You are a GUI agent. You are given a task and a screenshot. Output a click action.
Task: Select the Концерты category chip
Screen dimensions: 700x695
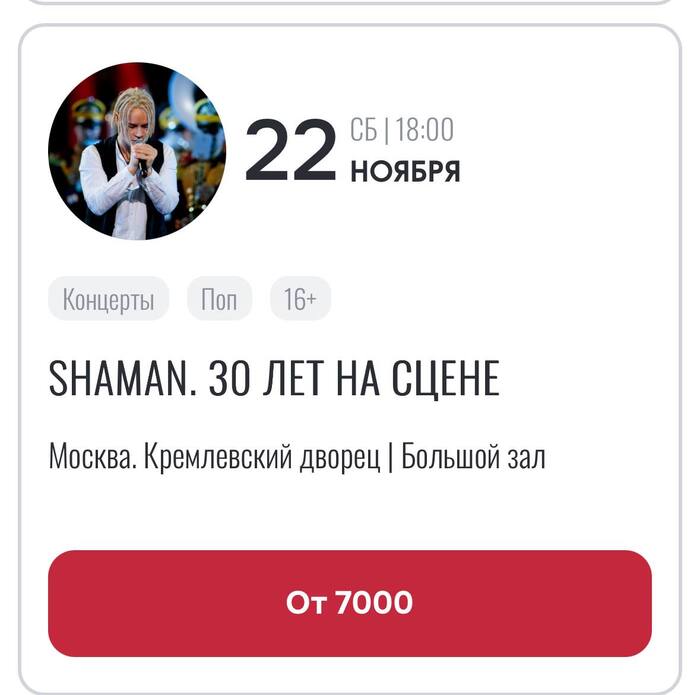[108, 299]
